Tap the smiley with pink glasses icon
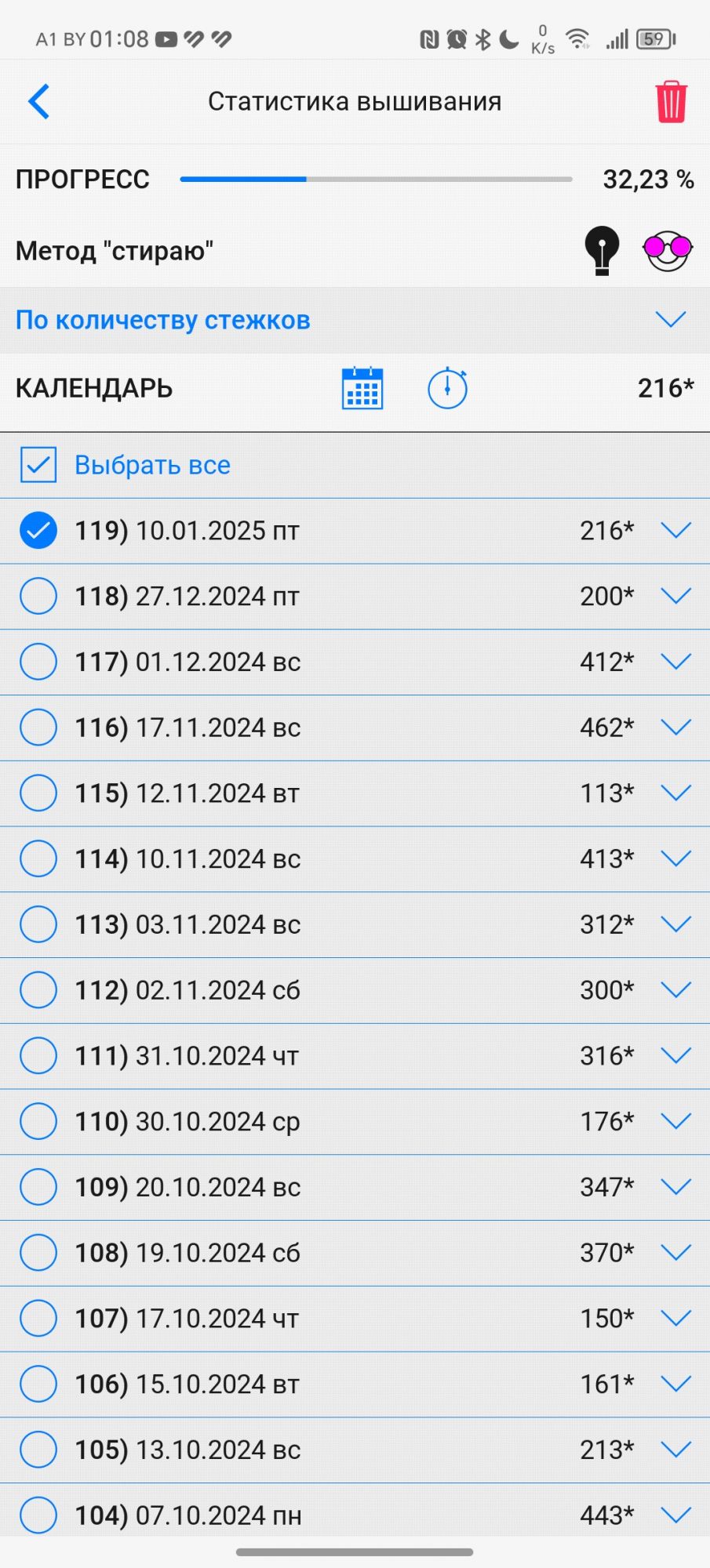The height and width of the screenshot is (1568, 710). pyautogui.click(x=668, y=250)
